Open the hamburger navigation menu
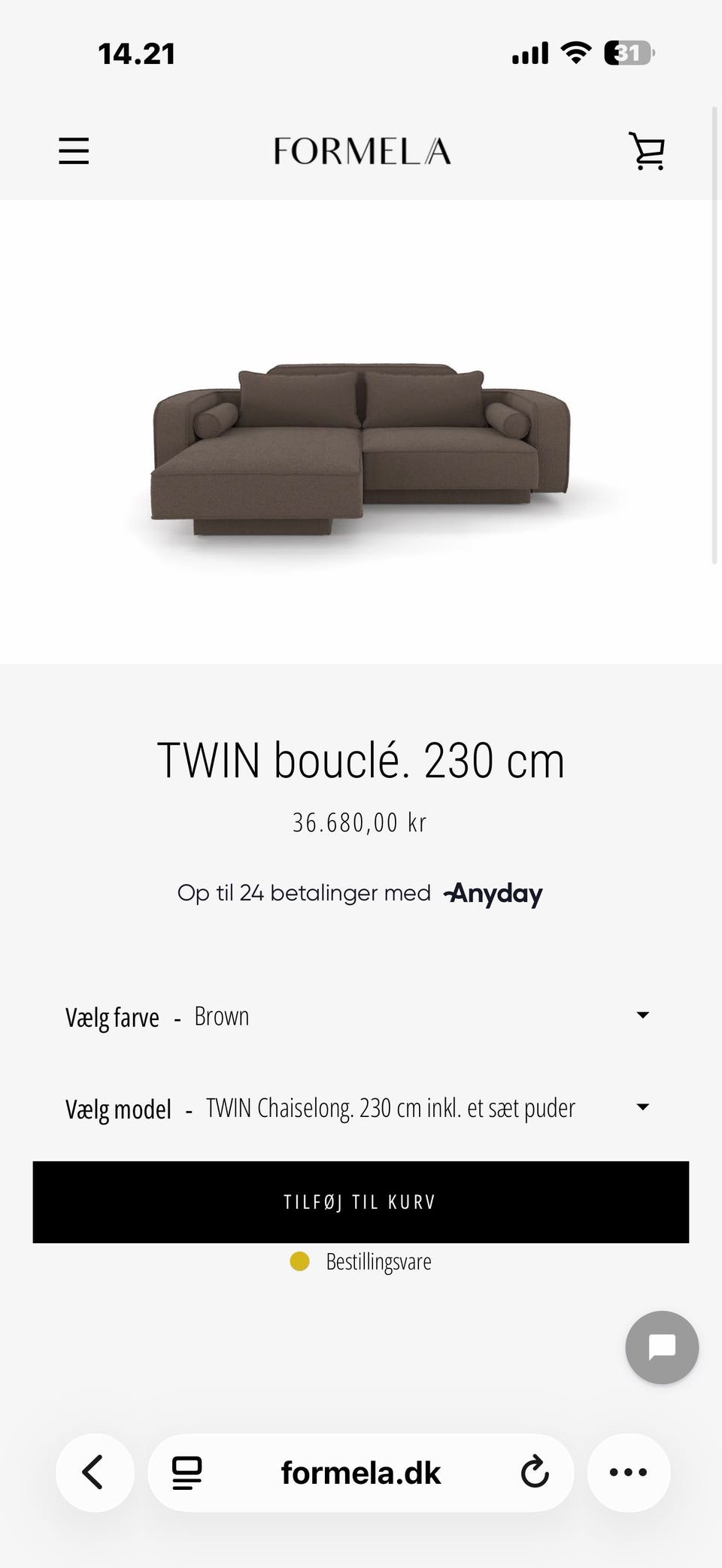Viewport: 722px width, 1568px height. 74,150
